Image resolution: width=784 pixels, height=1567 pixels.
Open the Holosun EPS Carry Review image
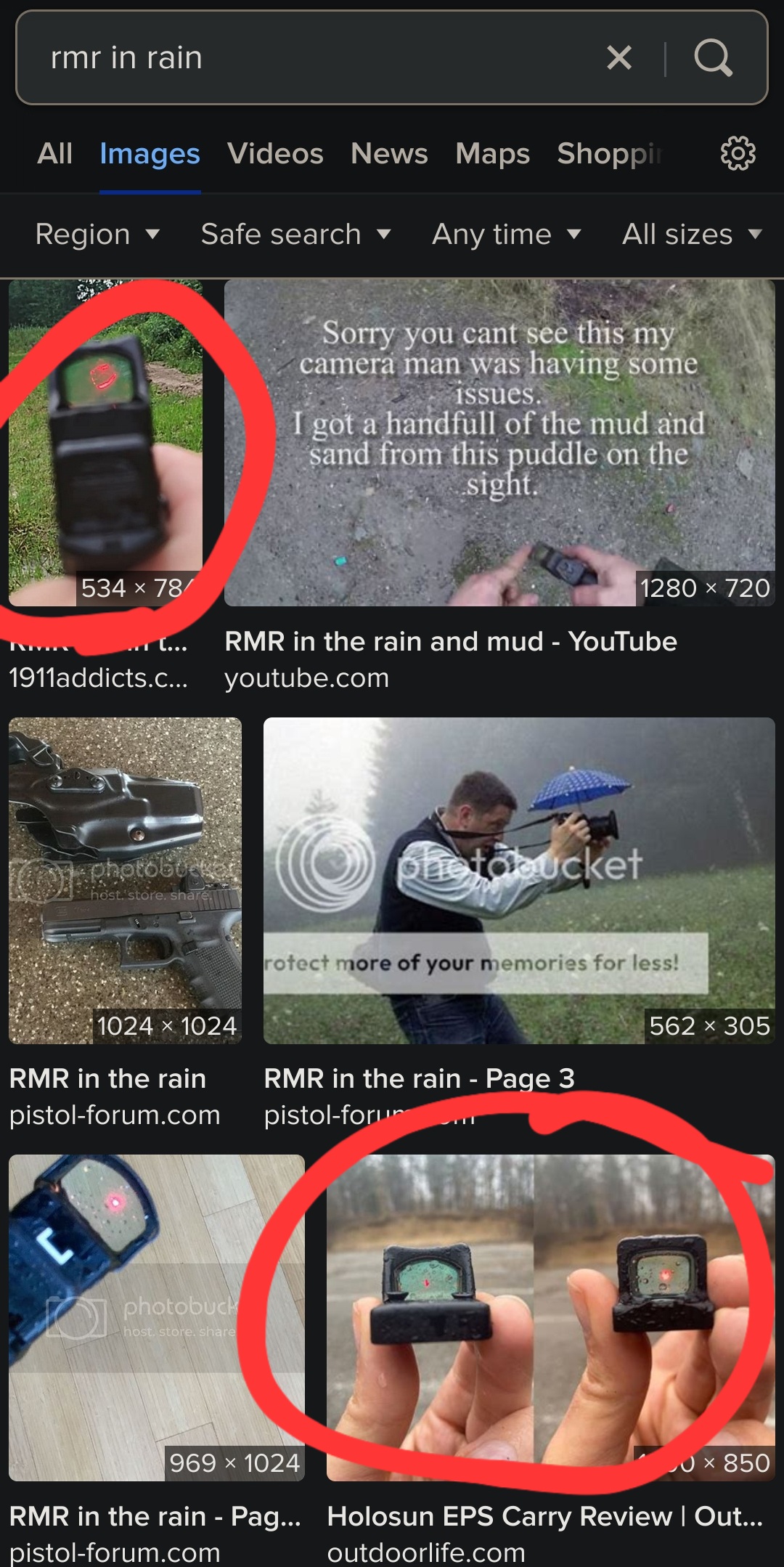pyautogui.click(x=551, y=1318)
